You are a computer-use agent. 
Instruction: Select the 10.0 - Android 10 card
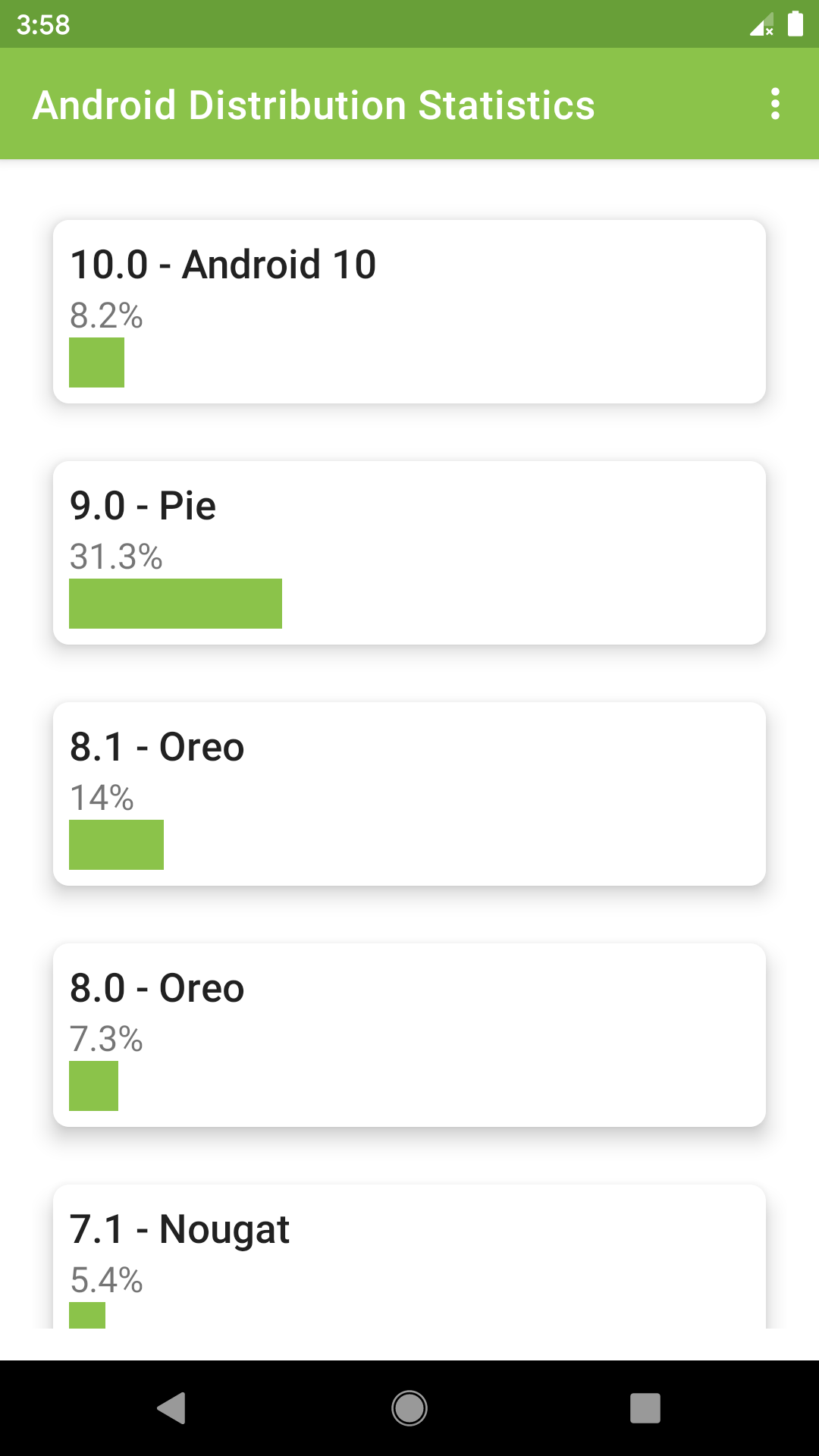409,309
